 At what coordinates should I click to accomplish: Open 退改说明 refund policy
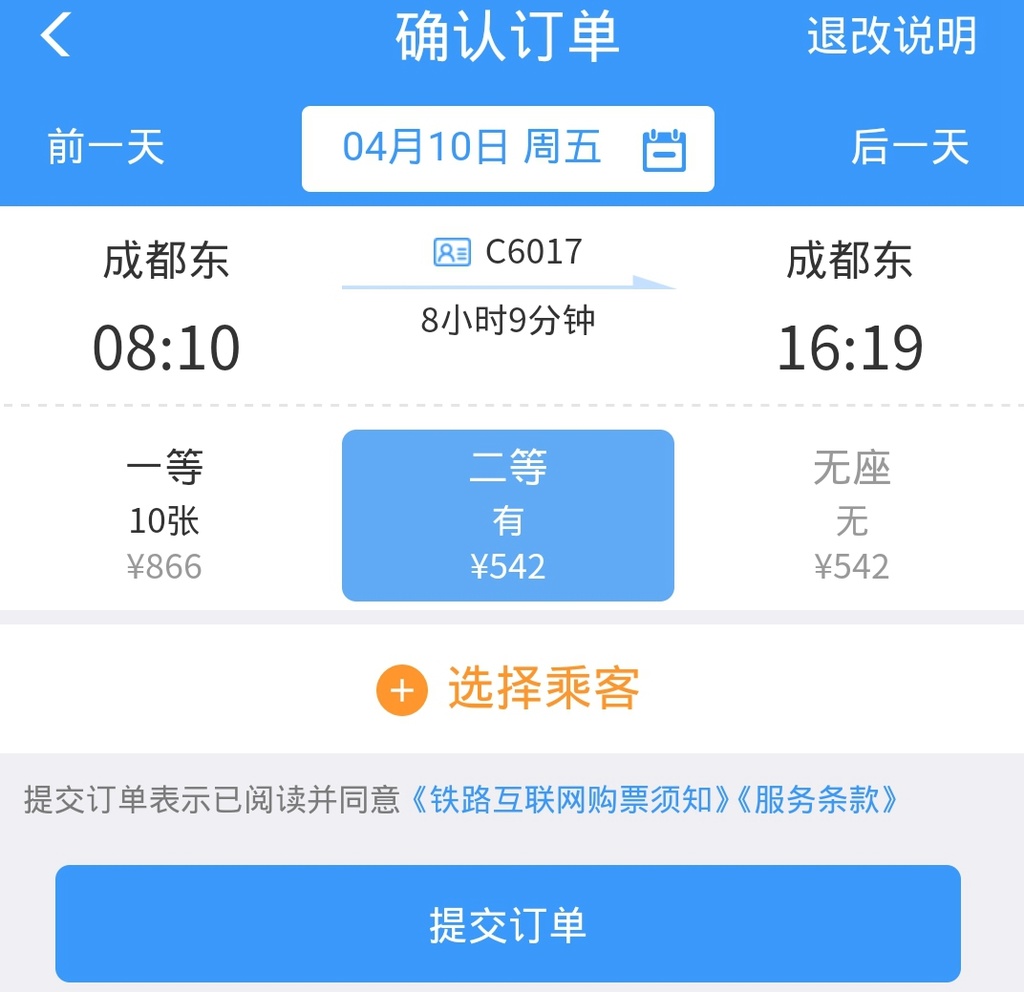point(891,37)
